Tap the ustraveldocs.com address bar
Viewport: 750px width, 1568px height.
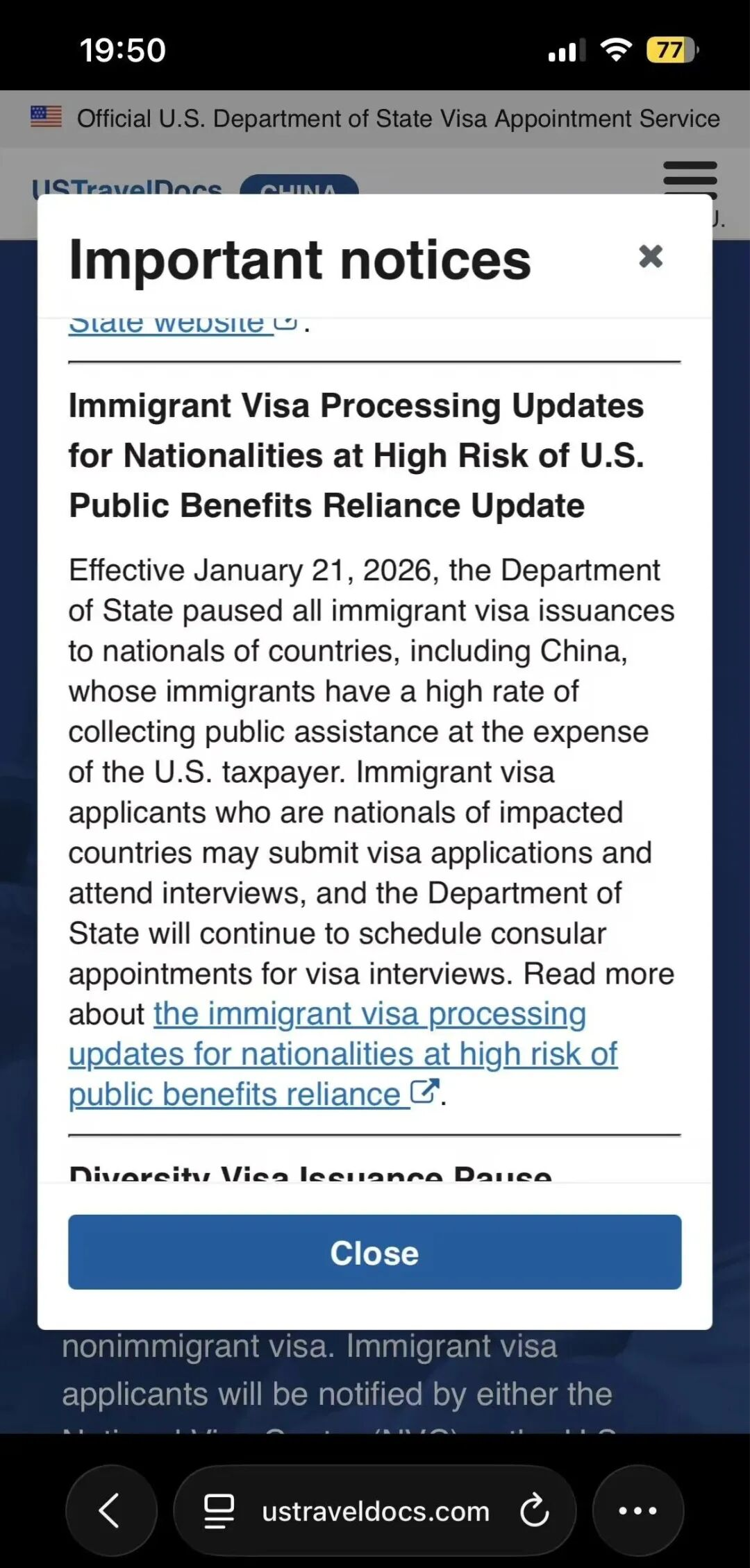pyautogui.click(x=375, y=1511)
